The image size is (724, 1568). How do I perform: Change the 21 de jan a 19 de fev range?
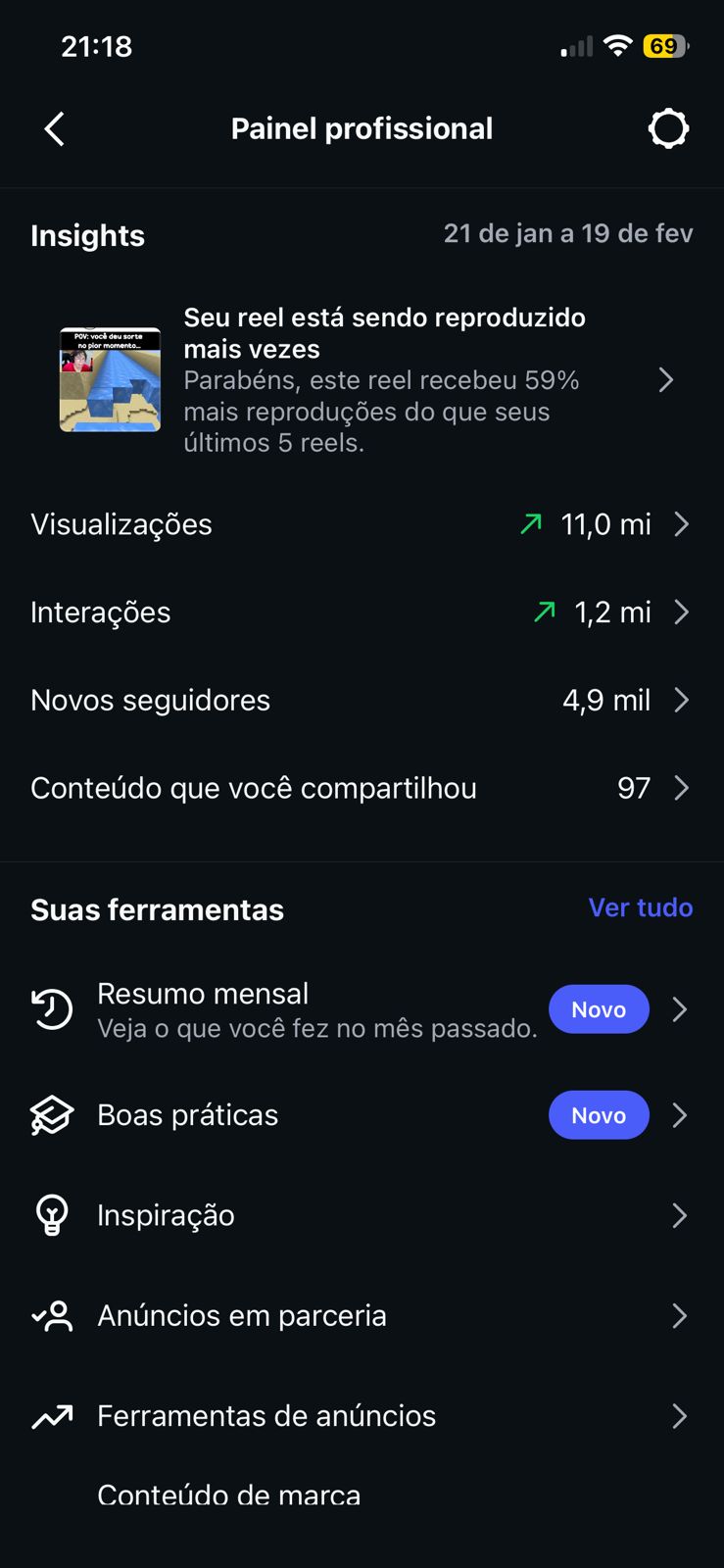567,233
